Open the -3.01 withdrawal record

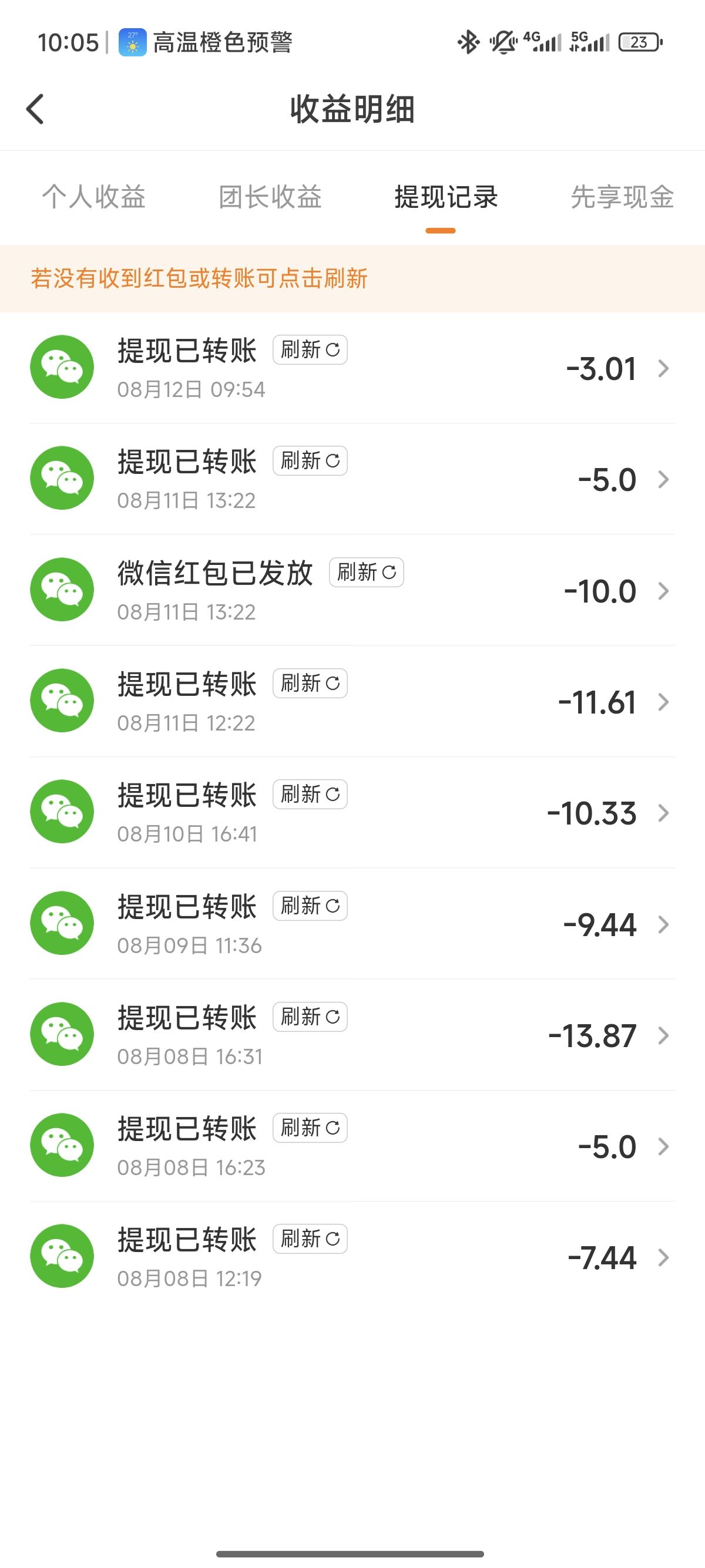tap(352, 368)
